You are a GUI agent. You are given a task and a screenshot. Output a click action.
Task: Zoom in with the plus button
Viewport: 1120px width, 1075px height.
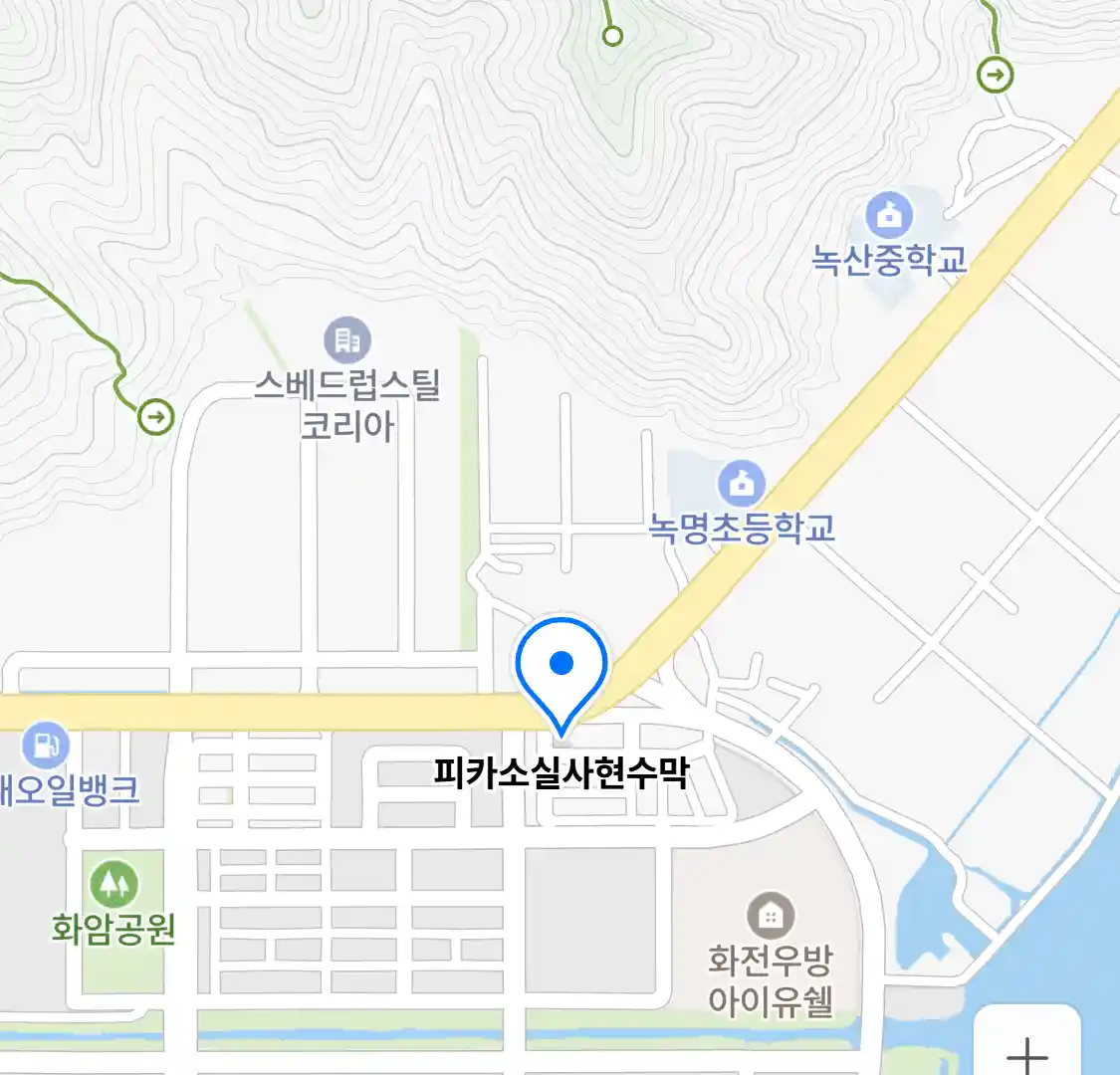pyautogui.click(x=1027, y=1050)
